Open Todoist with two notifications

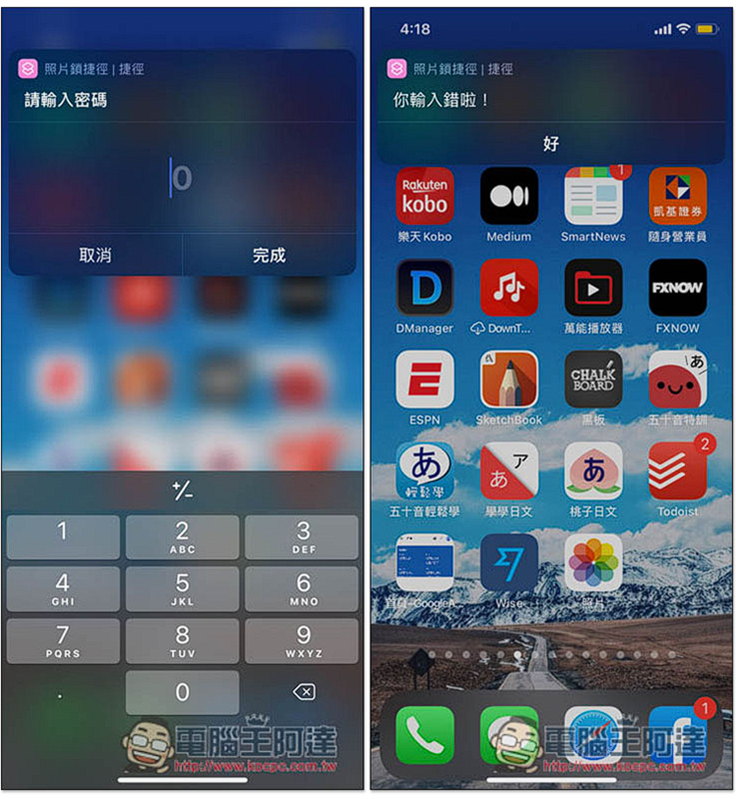pyautogui.click(x=677, y=471)
